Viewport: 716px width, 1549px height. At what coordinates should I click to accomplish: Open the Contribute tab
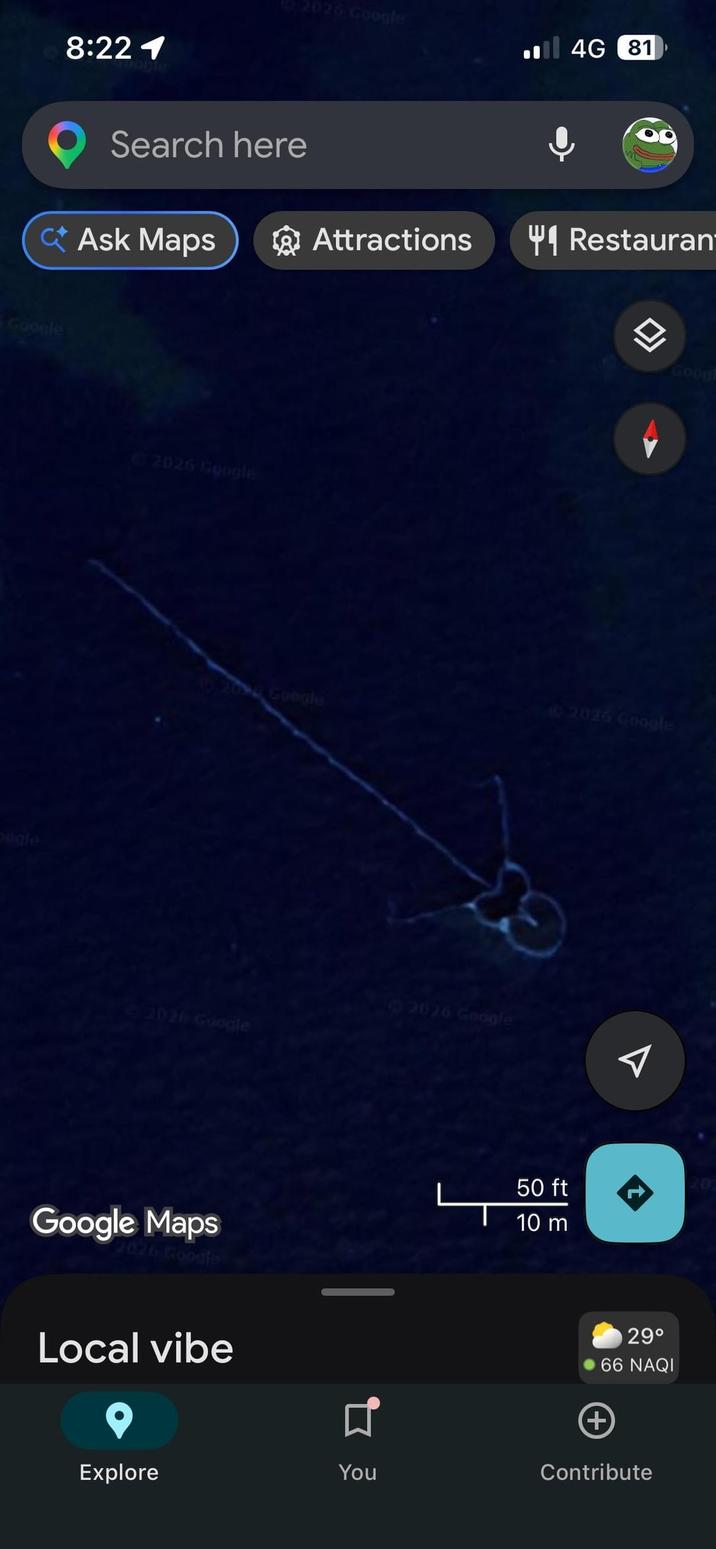pos(596,1437)
